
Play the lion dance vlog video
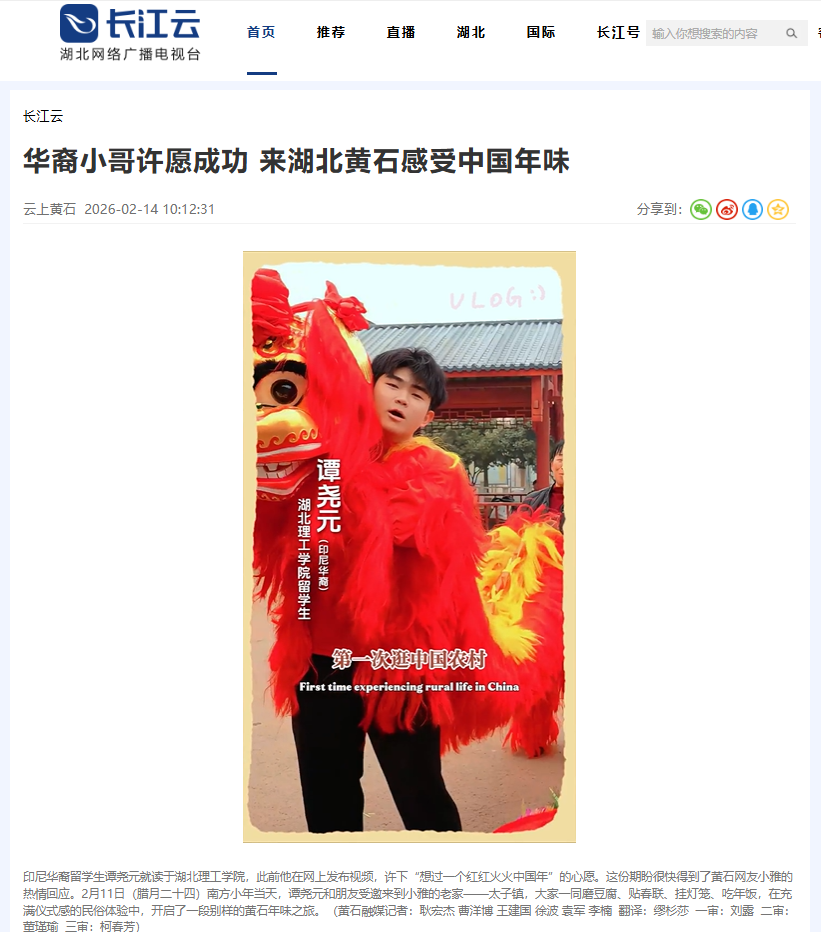click(x=409, y=546)
